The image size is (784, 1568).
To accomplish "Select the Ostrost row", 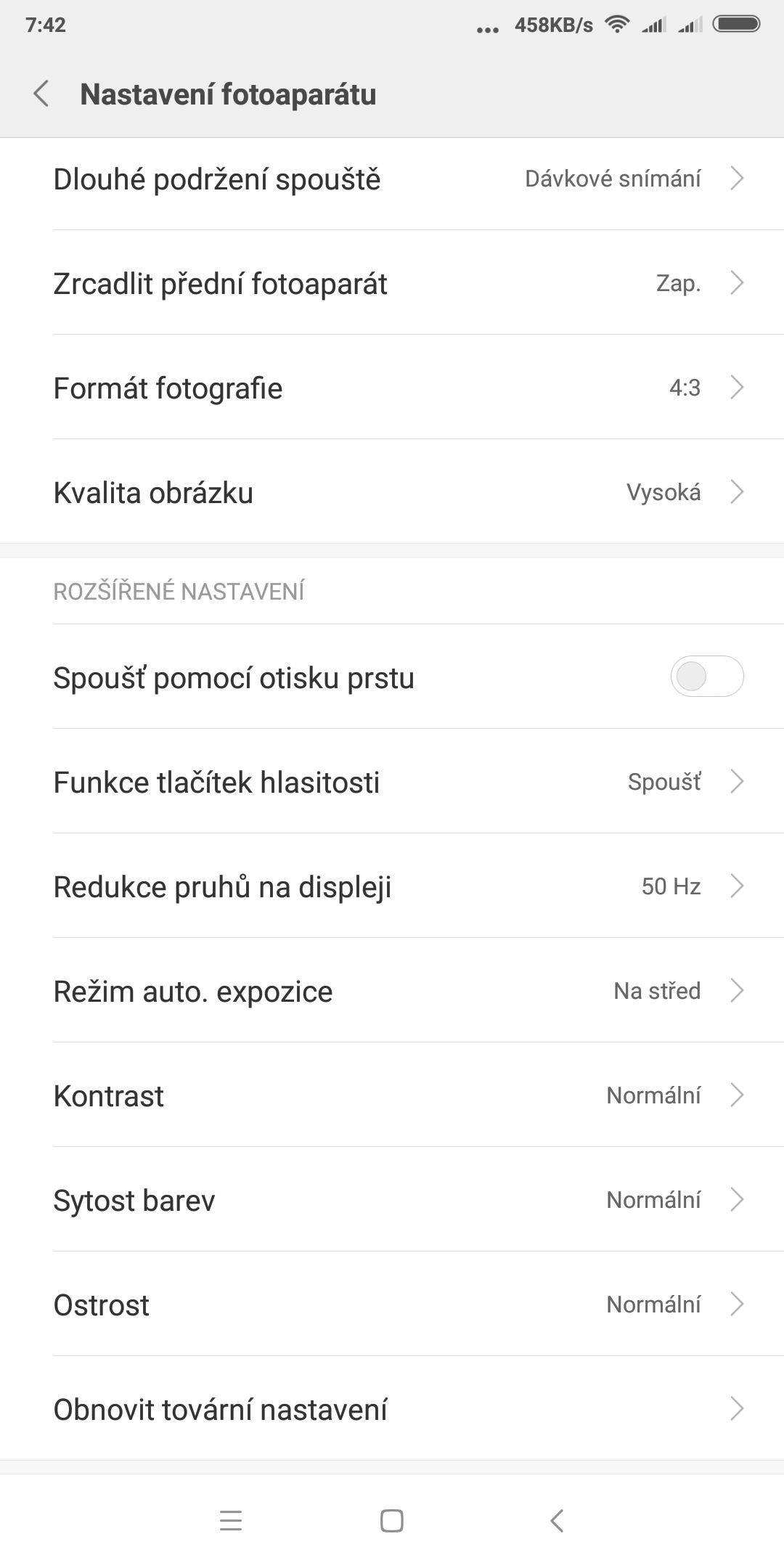I will tap(392, 1304).
